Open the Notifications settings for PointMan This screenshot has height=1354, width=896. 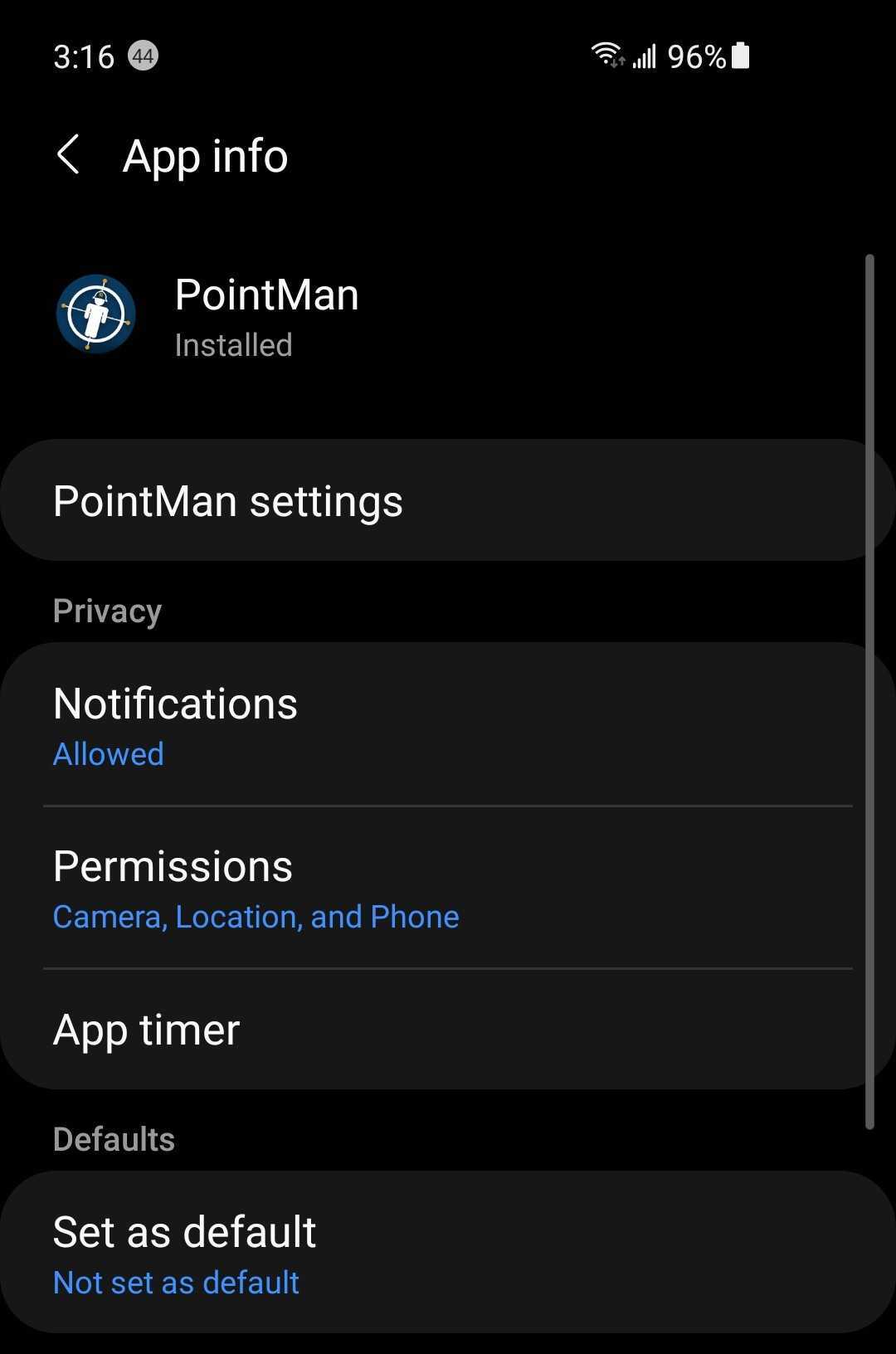(174, 703)
